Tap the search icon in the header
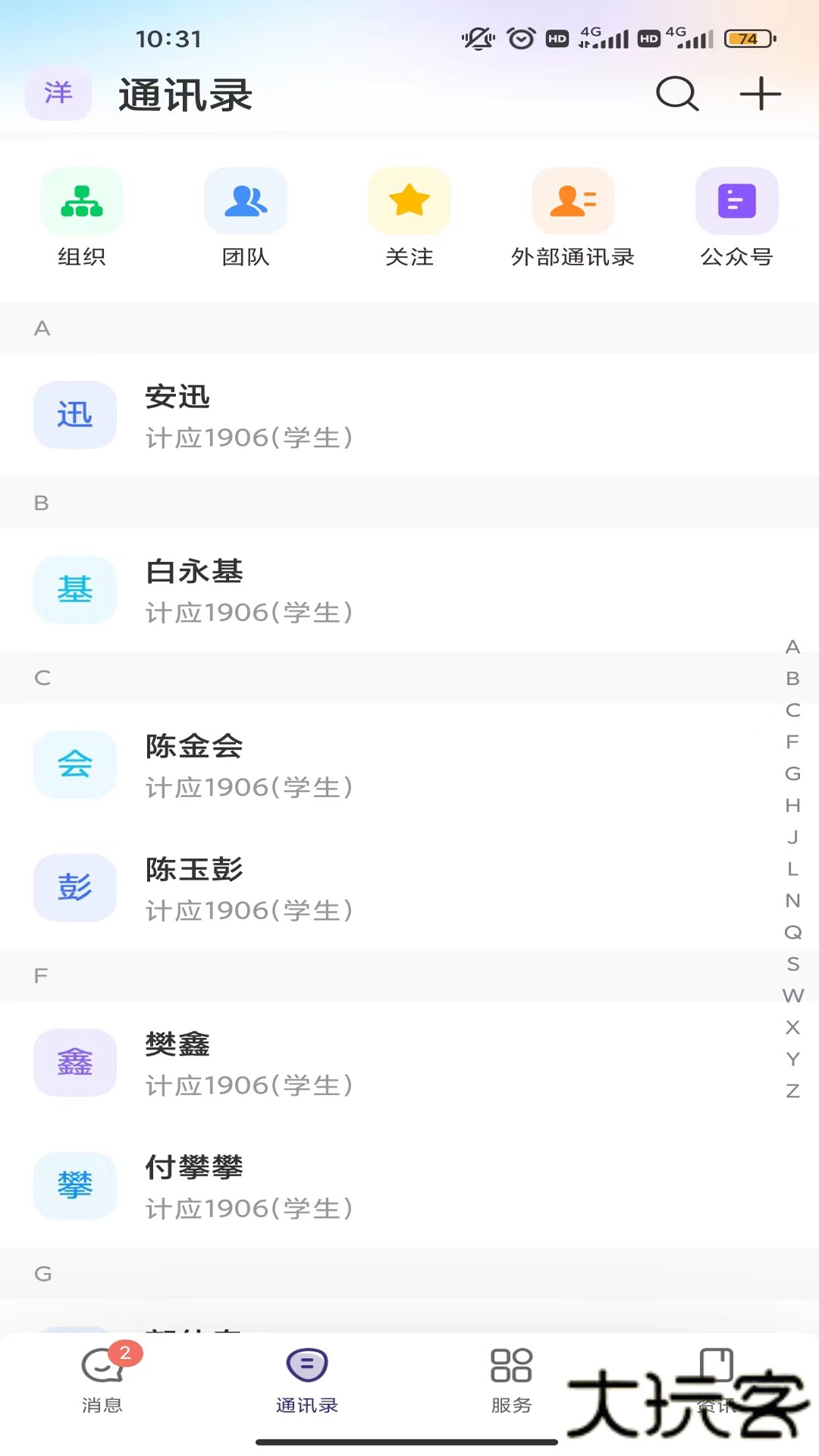The image size is (819, 1456). click(677, 94)
